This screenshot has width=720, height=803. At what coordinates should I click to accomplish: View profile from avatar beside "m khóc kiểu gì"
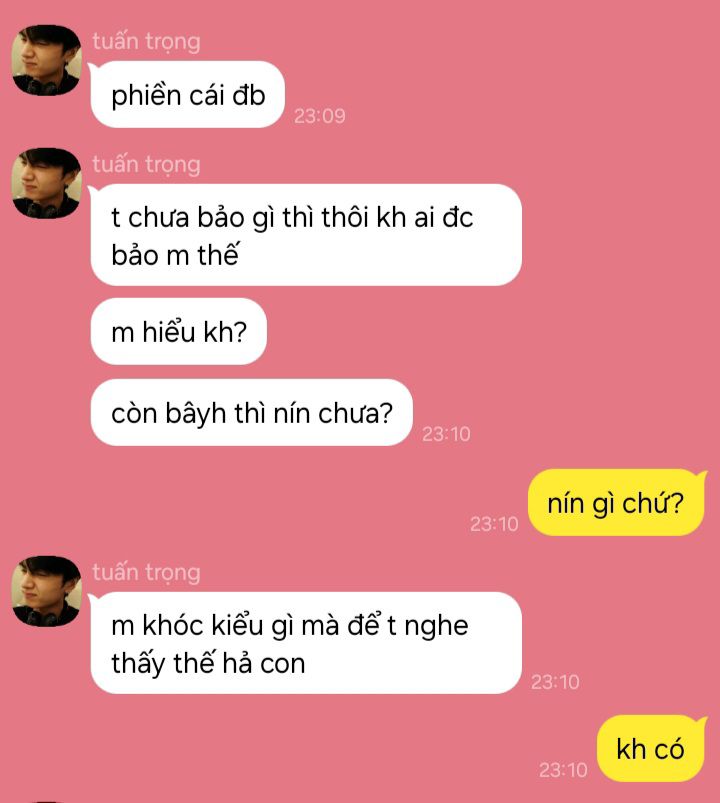click(46, 591)
